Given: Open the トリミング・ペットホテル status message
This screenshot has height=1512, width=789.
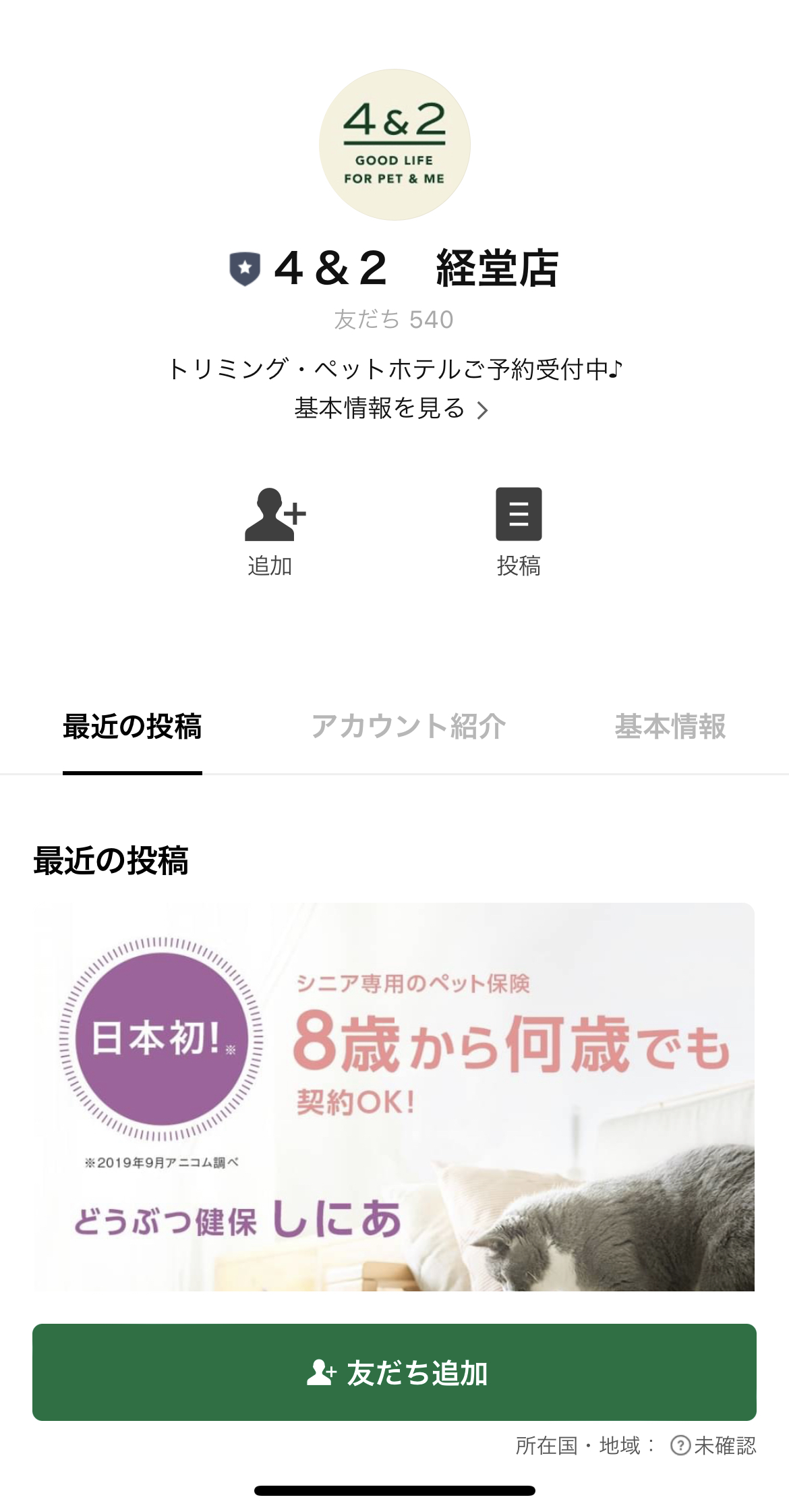Looking at the screenshot, I should click(x=394, y=368).
